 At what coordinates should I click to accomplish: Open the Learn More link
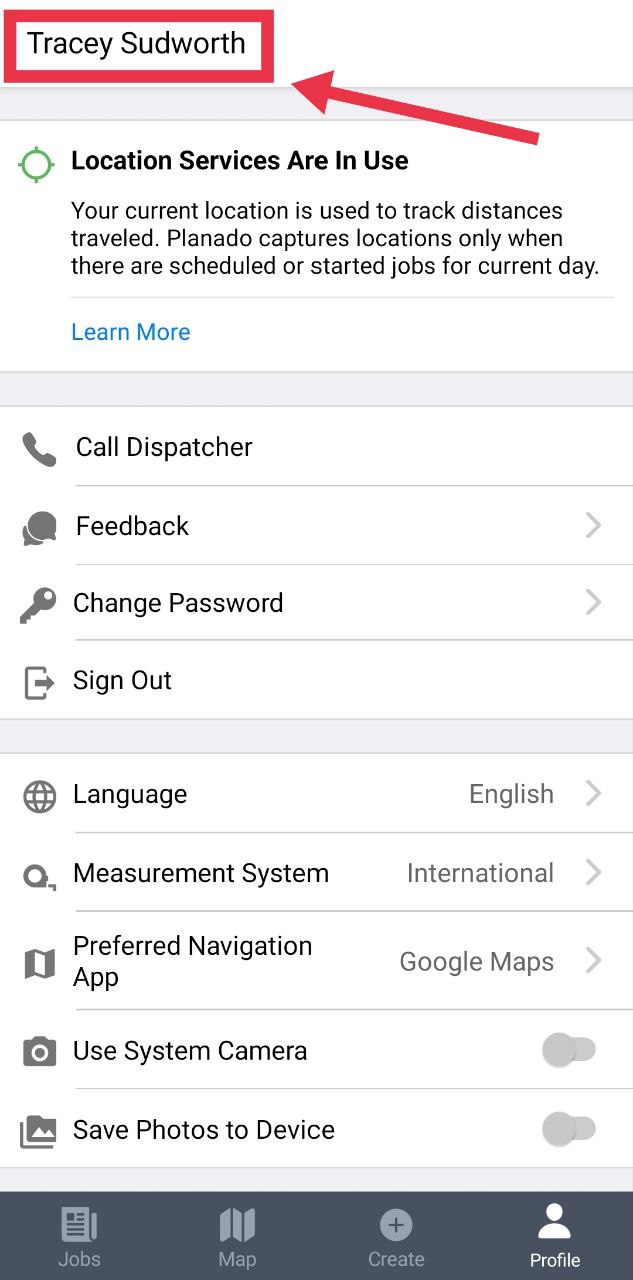click(130, 332)
